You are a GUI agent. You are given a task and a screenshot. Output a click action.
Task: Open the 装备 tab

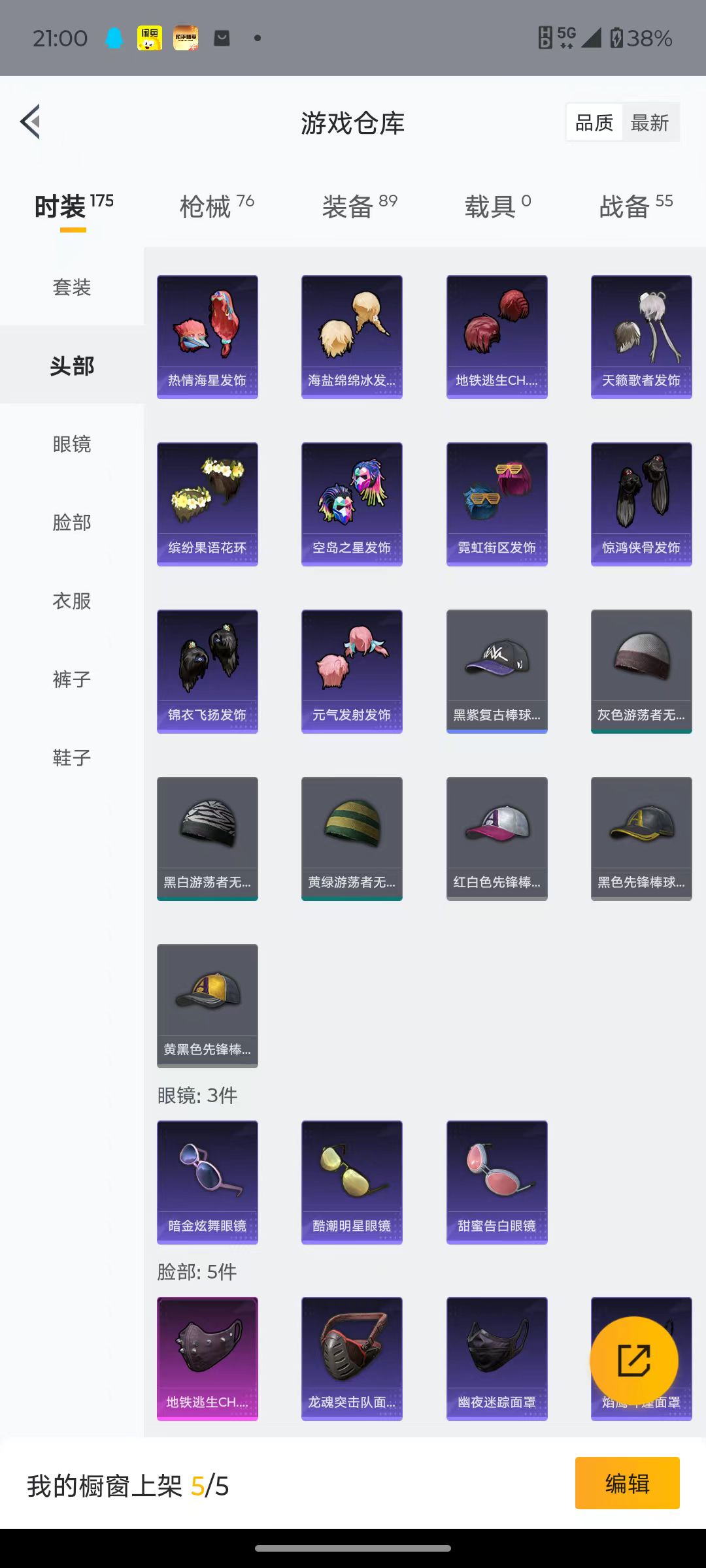(x=360, y=206)
